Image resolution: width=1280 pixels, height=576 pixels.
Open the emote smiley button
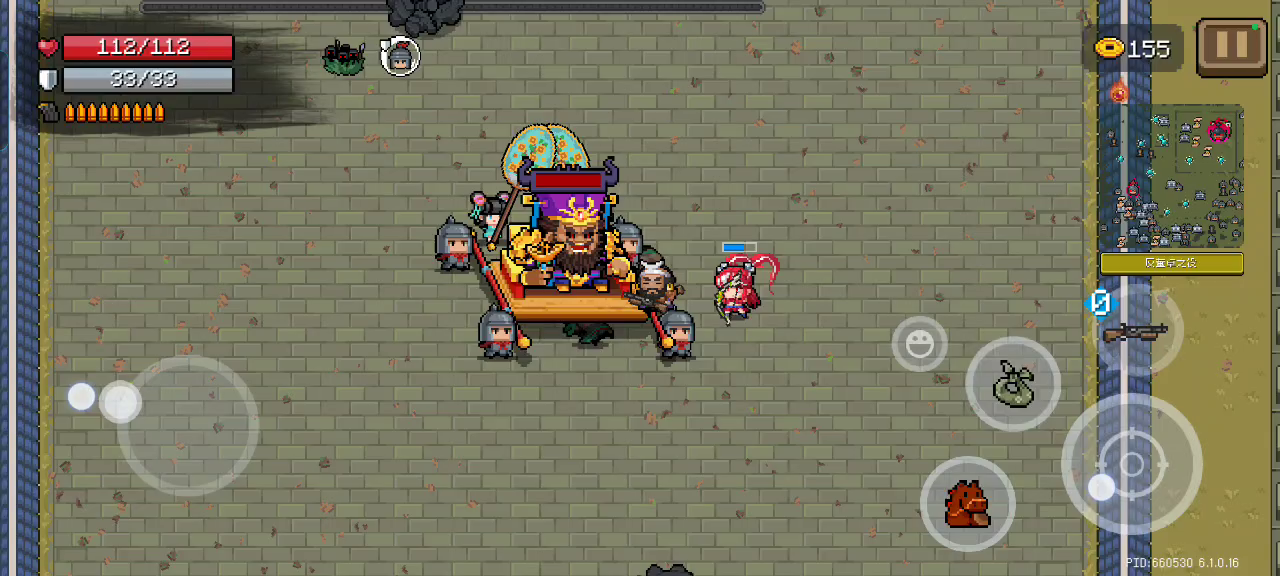click(x=919, y=345)
